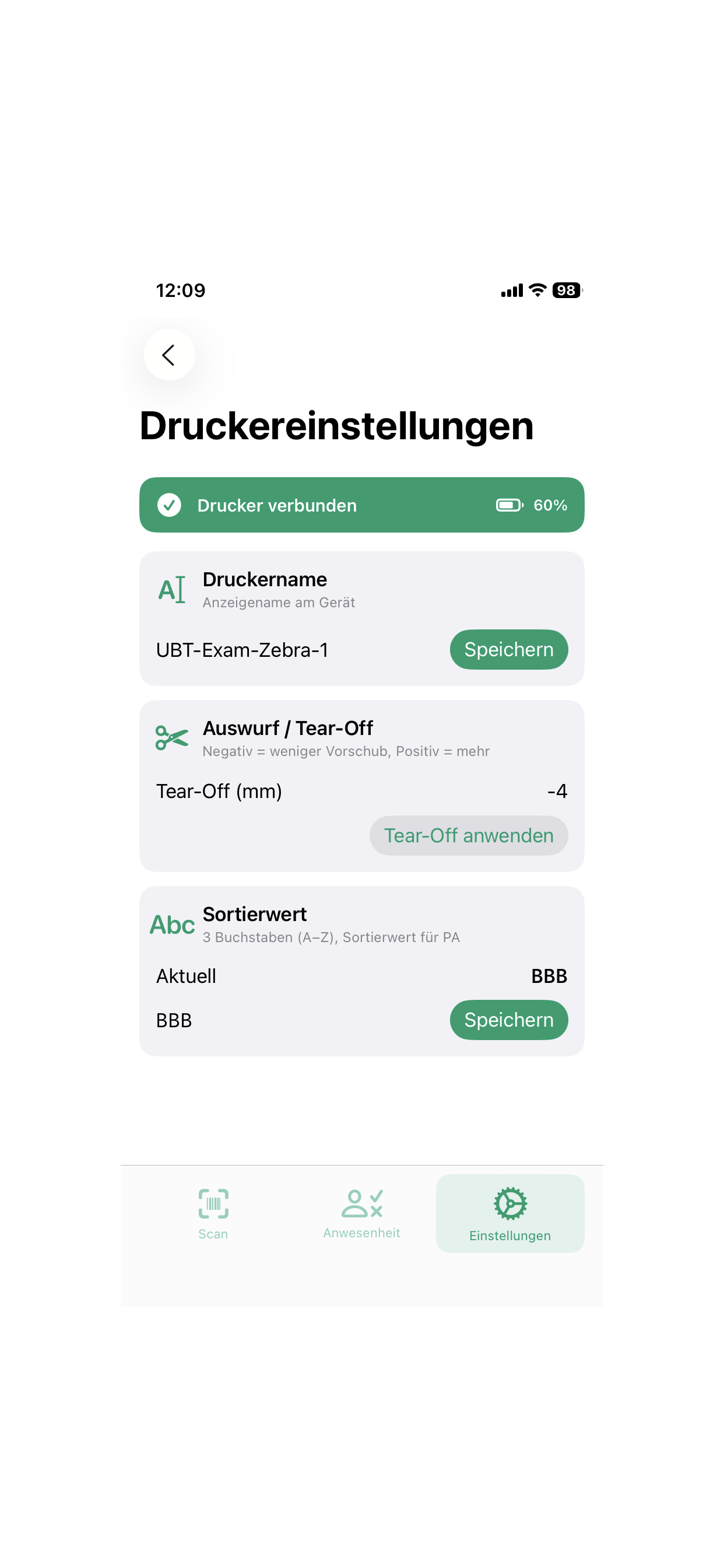This screenshot has width=724, height=1568.
Task: Edit the Druckername text field
Action: (x=292, y=650)
